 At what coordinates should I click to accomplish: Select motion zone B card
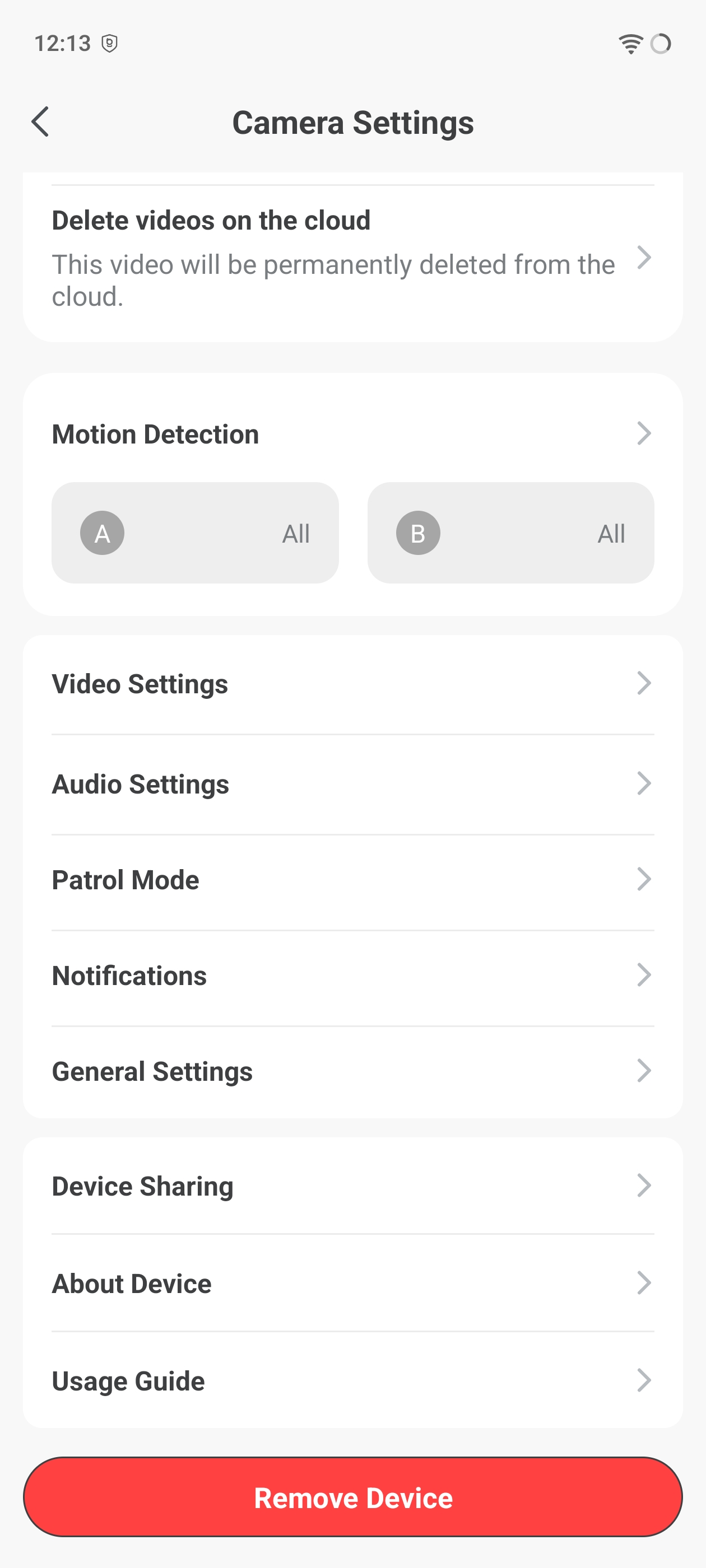[x=510, y=533]
